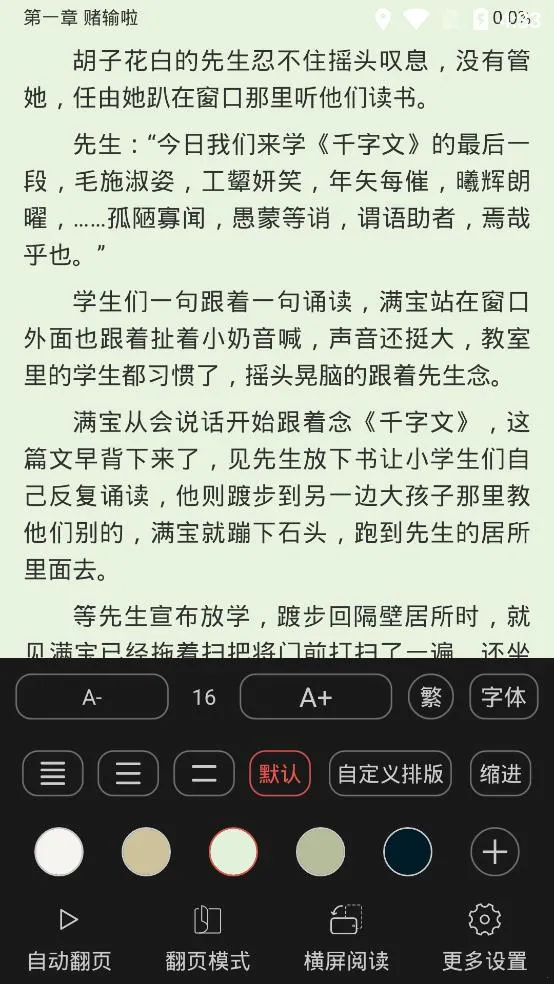
Task: Increase font size with A+
Action: [x=316, y=697]
